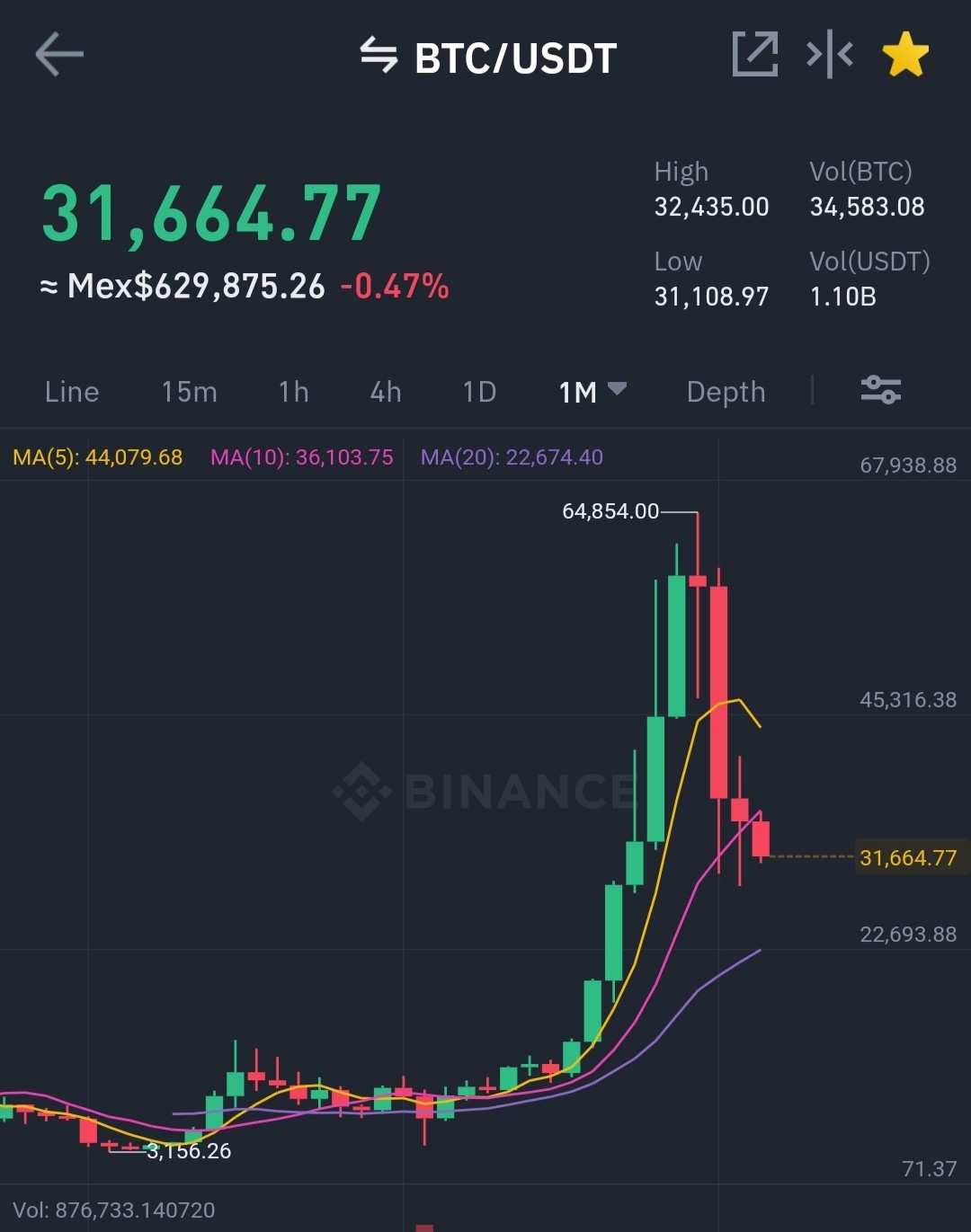Select the 1h interval
This screenshot has width=971, height=1232.
pos(293,392)
